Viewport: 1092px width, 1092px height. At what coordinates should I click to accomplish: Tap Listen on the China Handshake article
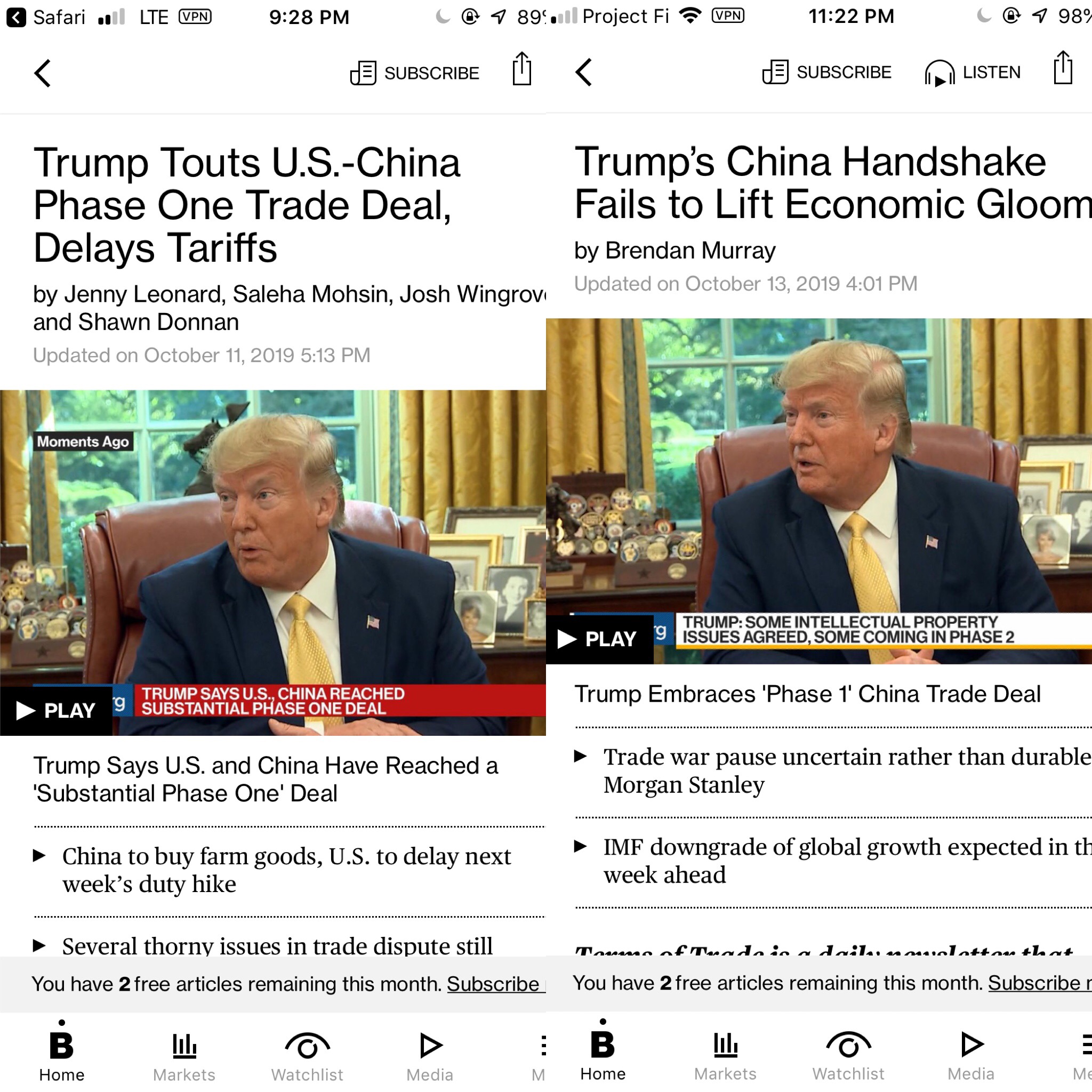pos(973,73)
